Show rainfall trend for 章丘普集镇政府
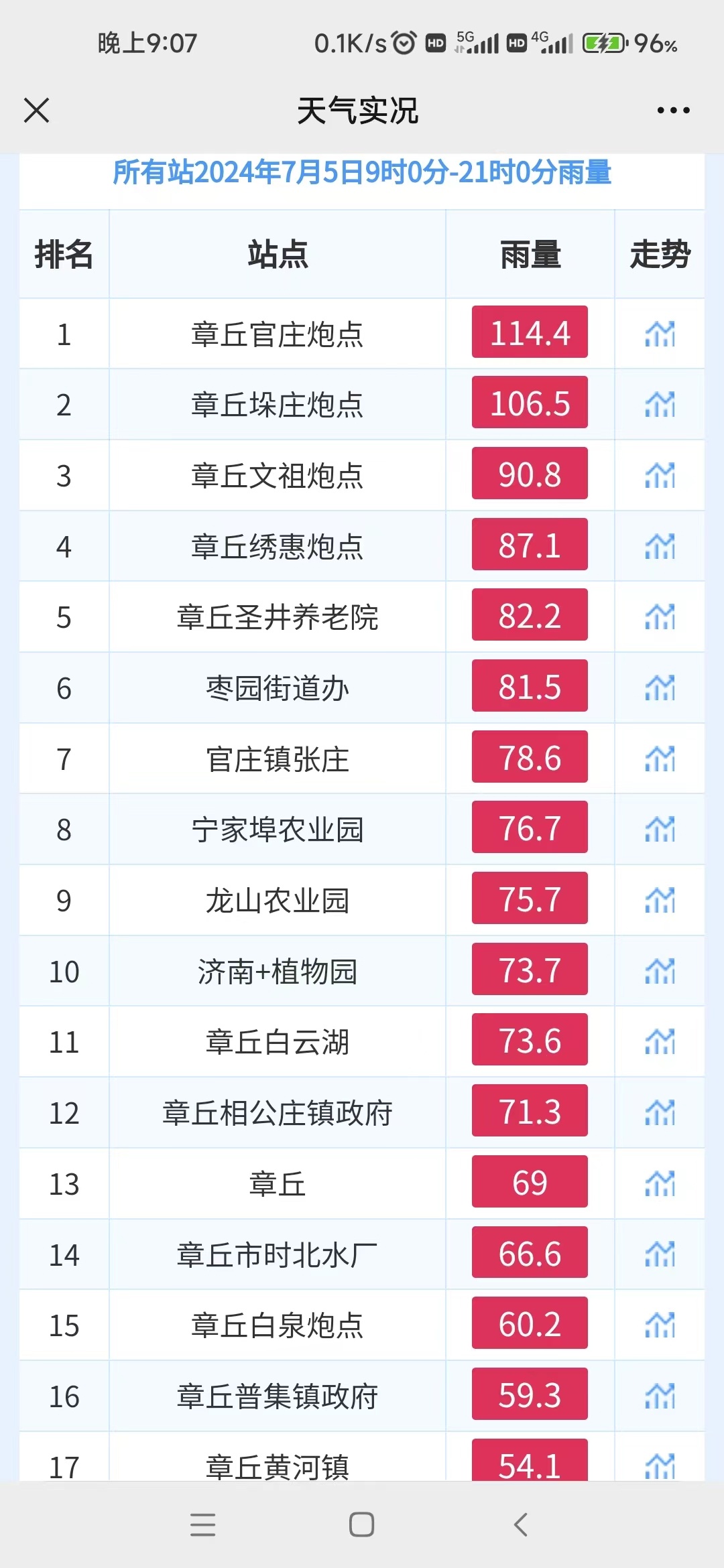724x1568 pixels. [x=660, y=1396]
